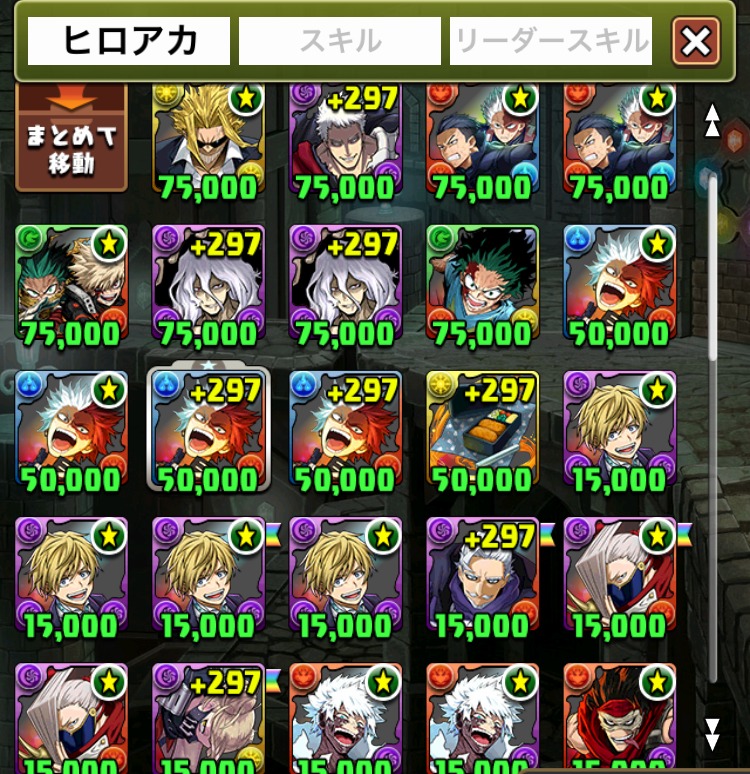Pick the grinning white-haired man 75,000 card
The height and width of the screenshot is (774, 750).
point(345,140)
